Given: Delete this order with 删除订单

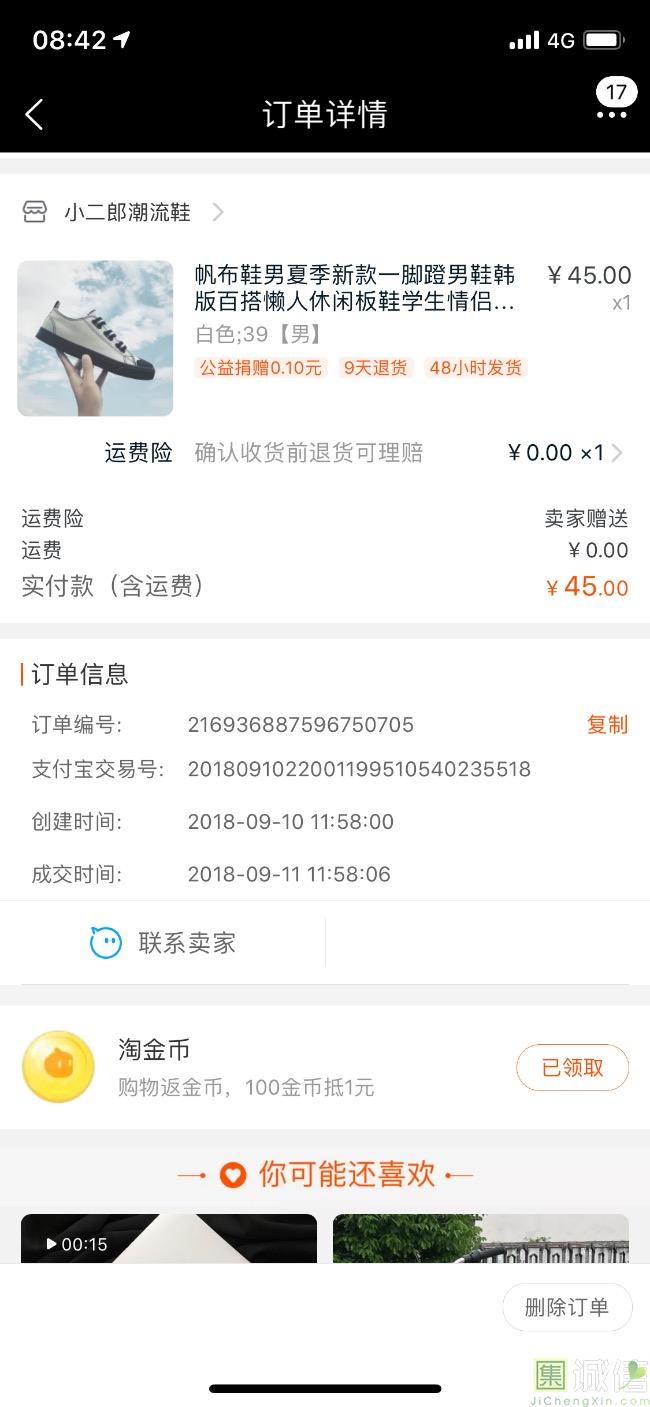Looking at the screenshot, I should coord(567,1307).
